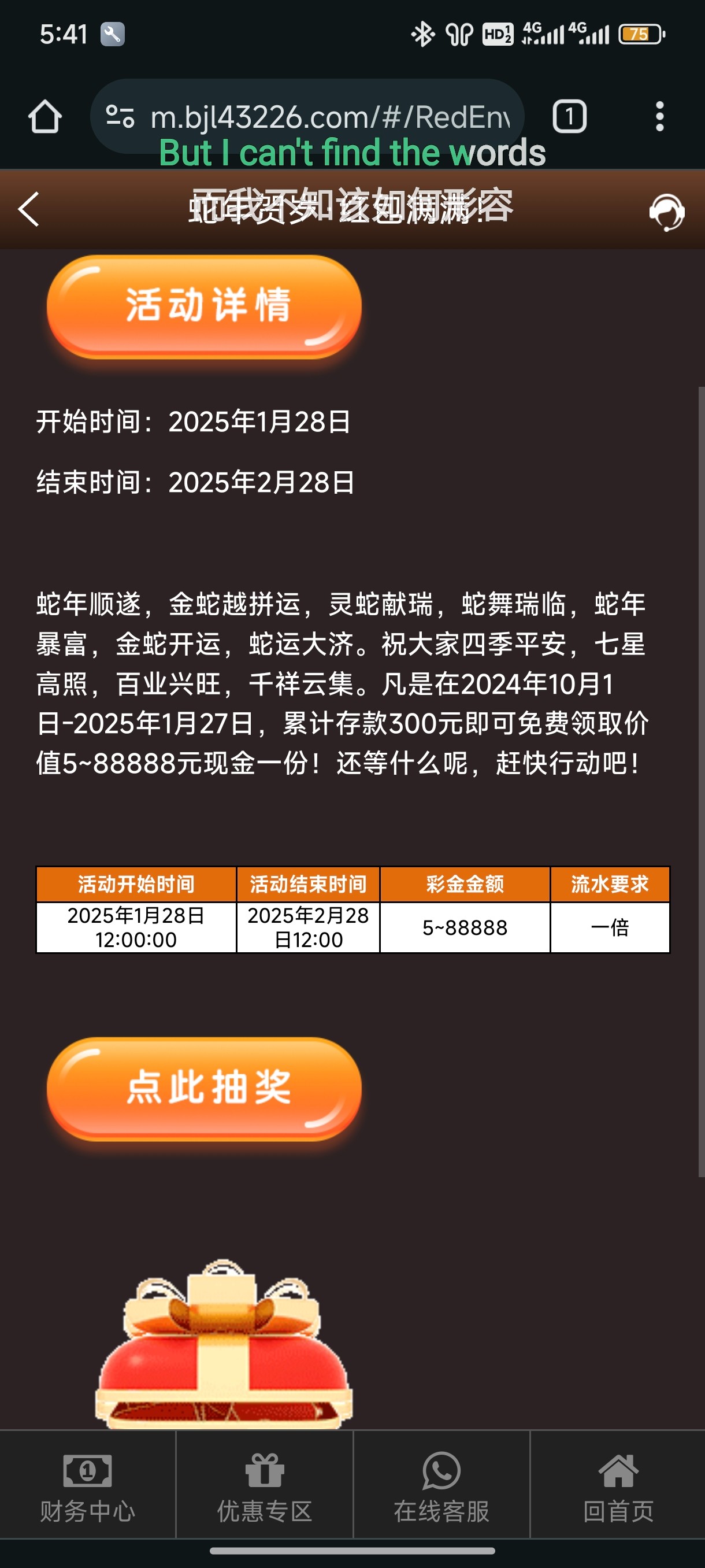This screenshot has height=1568, width=705.
Task: Switch to the 优惠专区 tab
Action: [x=265, y=1485]
